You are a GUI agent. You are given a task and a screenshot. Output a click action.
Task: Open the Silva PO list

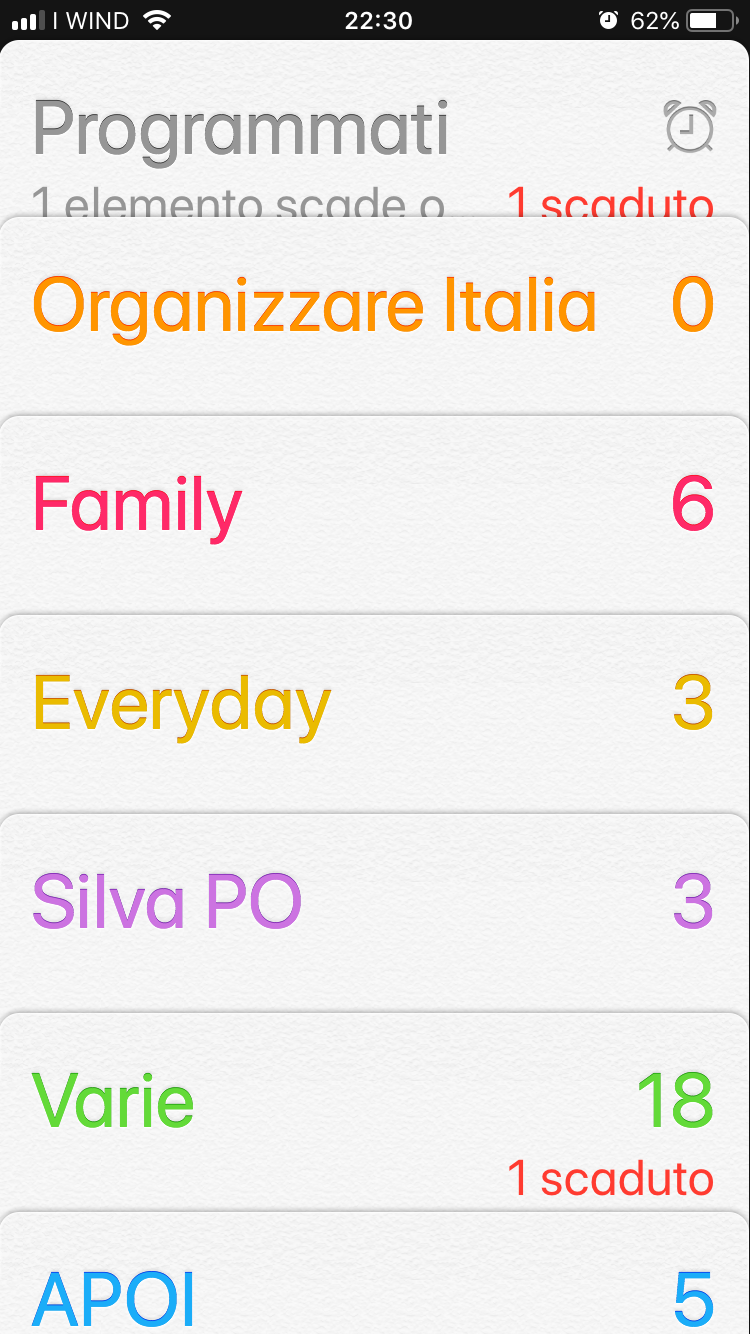pyautogui.click(x=375, y=912)
